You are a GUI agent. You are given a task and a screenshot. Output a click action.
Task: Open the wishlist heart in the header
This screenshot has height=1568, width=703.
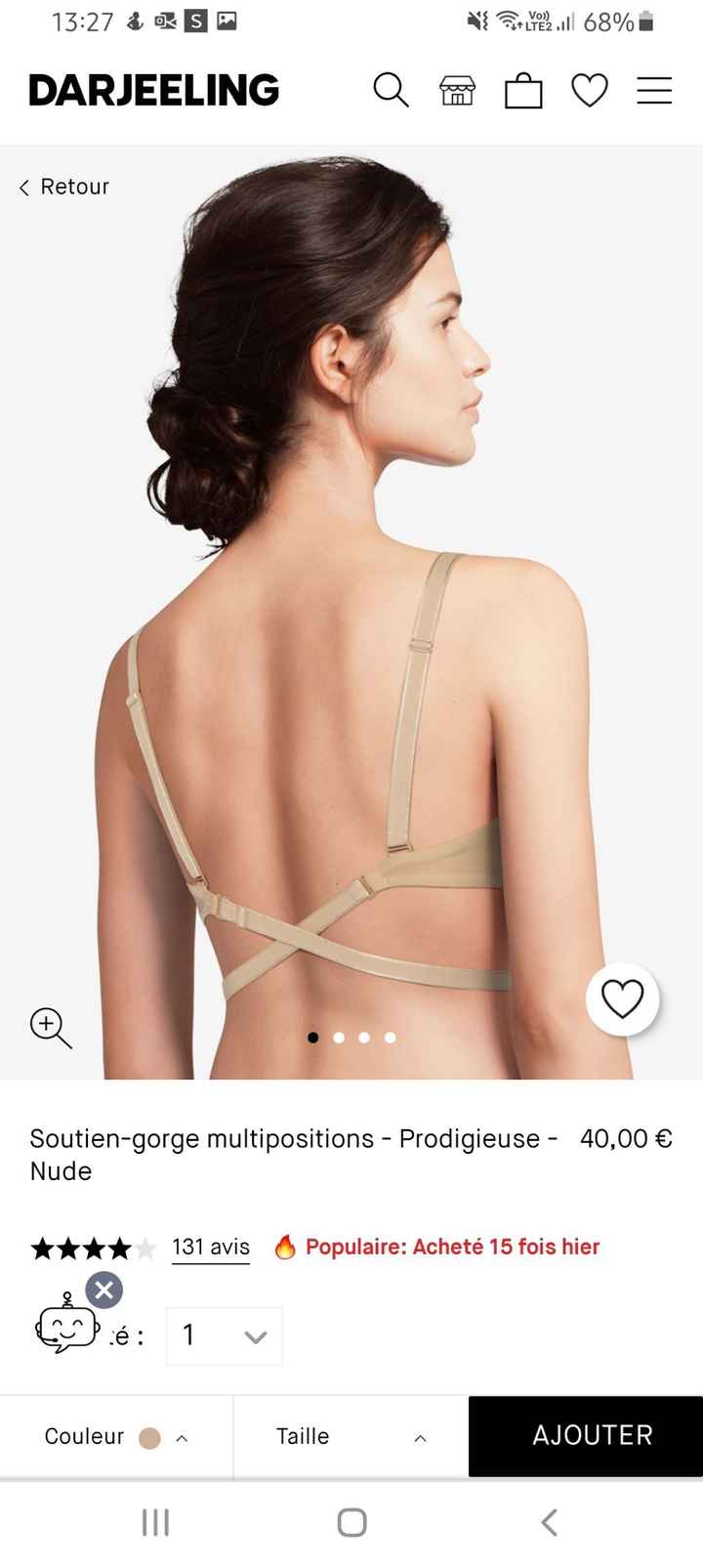590,91
